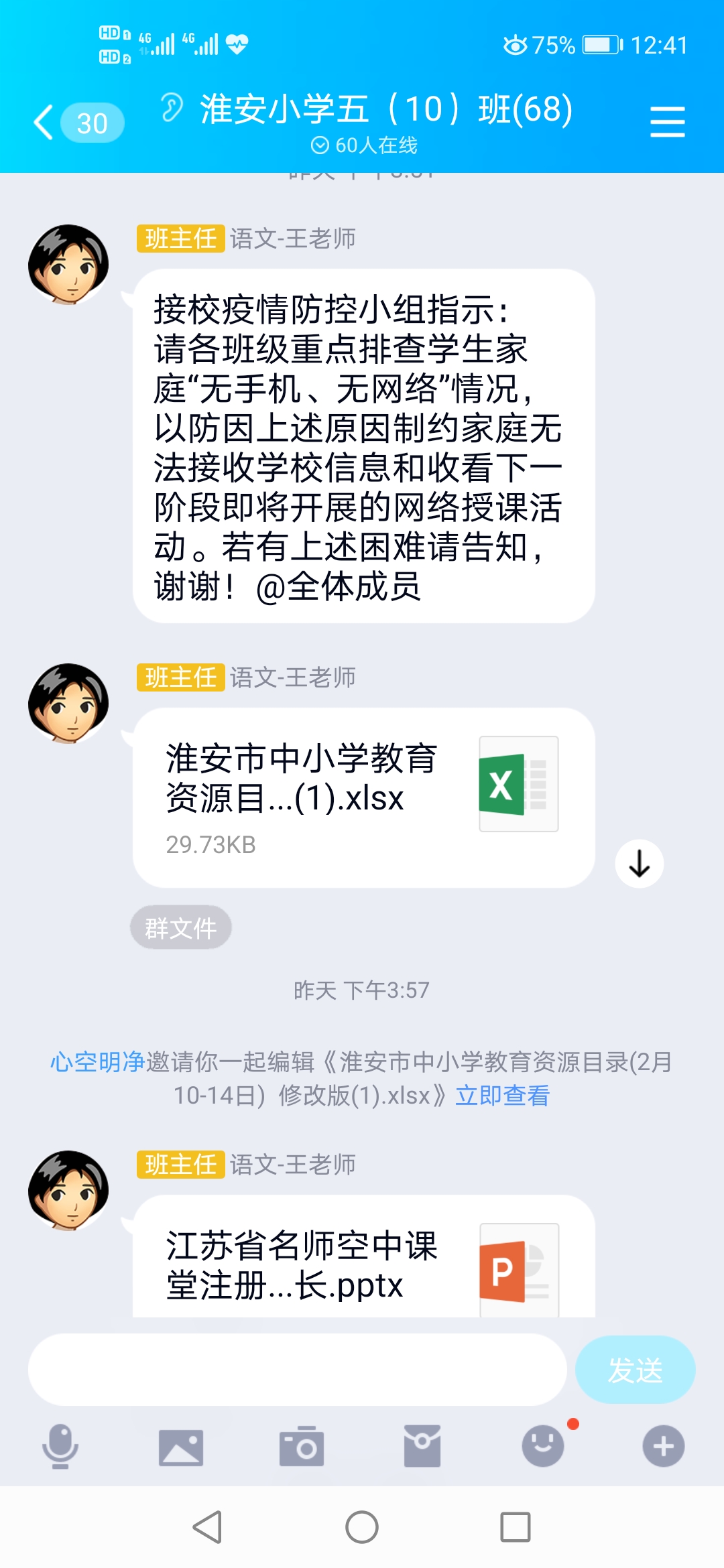Open the 群文件 group files chip

[181, 928]
